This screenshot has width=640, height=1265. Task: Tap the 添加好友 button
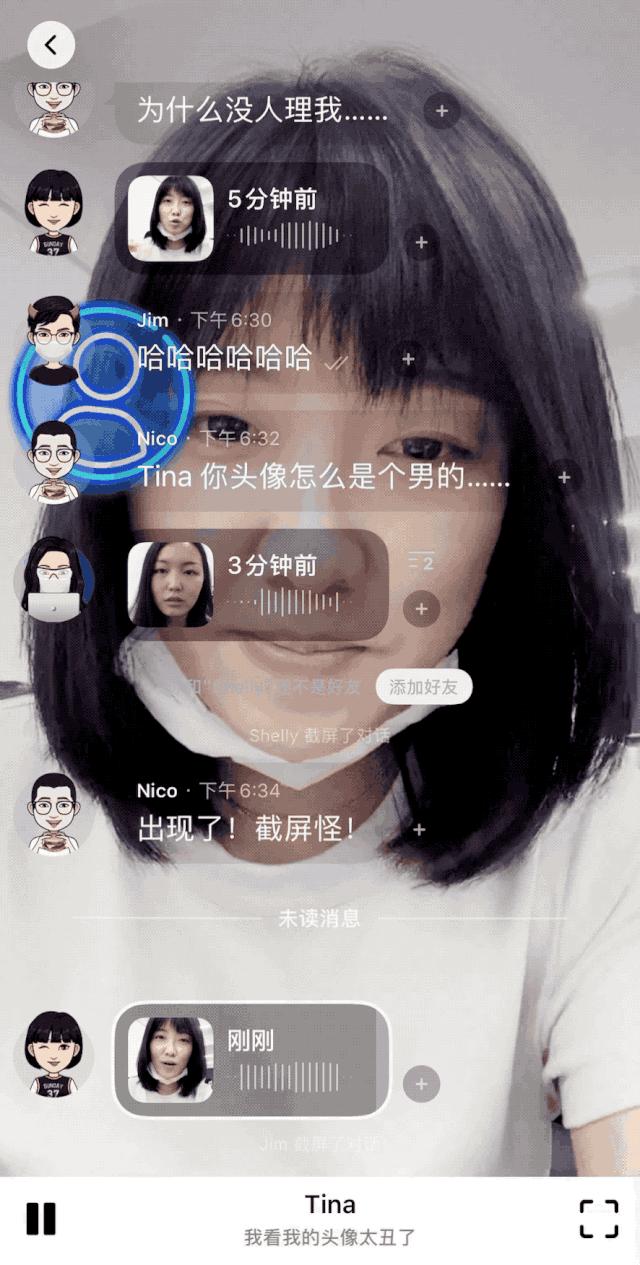tap(424, 687)
